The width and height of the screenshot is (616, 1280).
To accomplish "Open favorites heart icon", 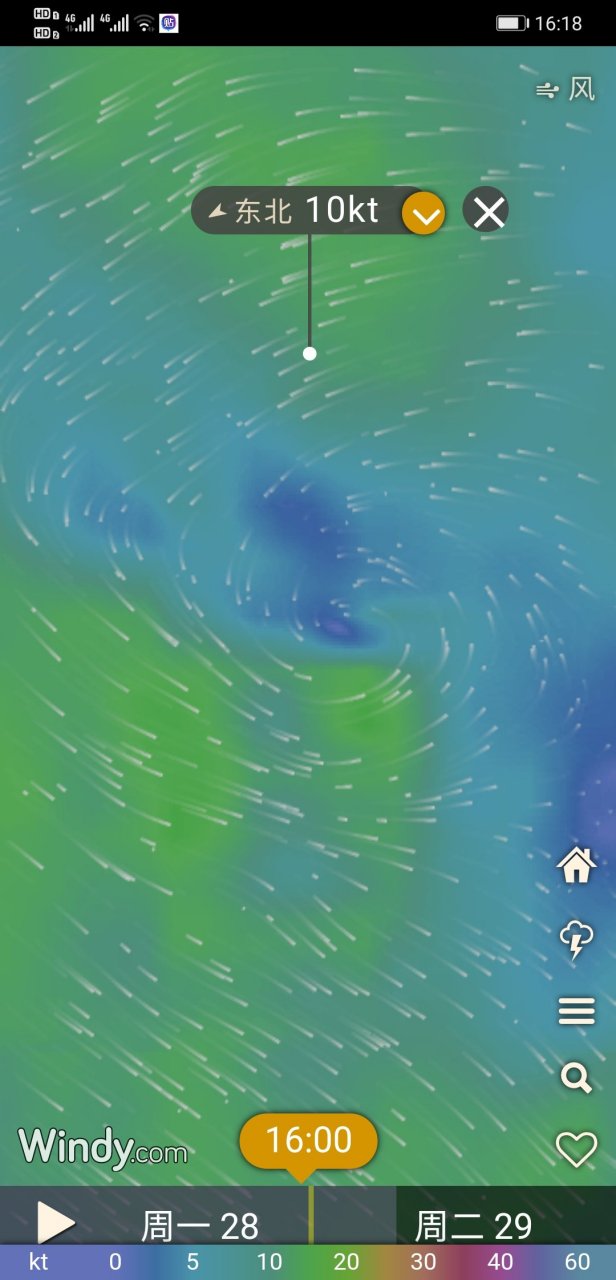I will click(577, 1150).
